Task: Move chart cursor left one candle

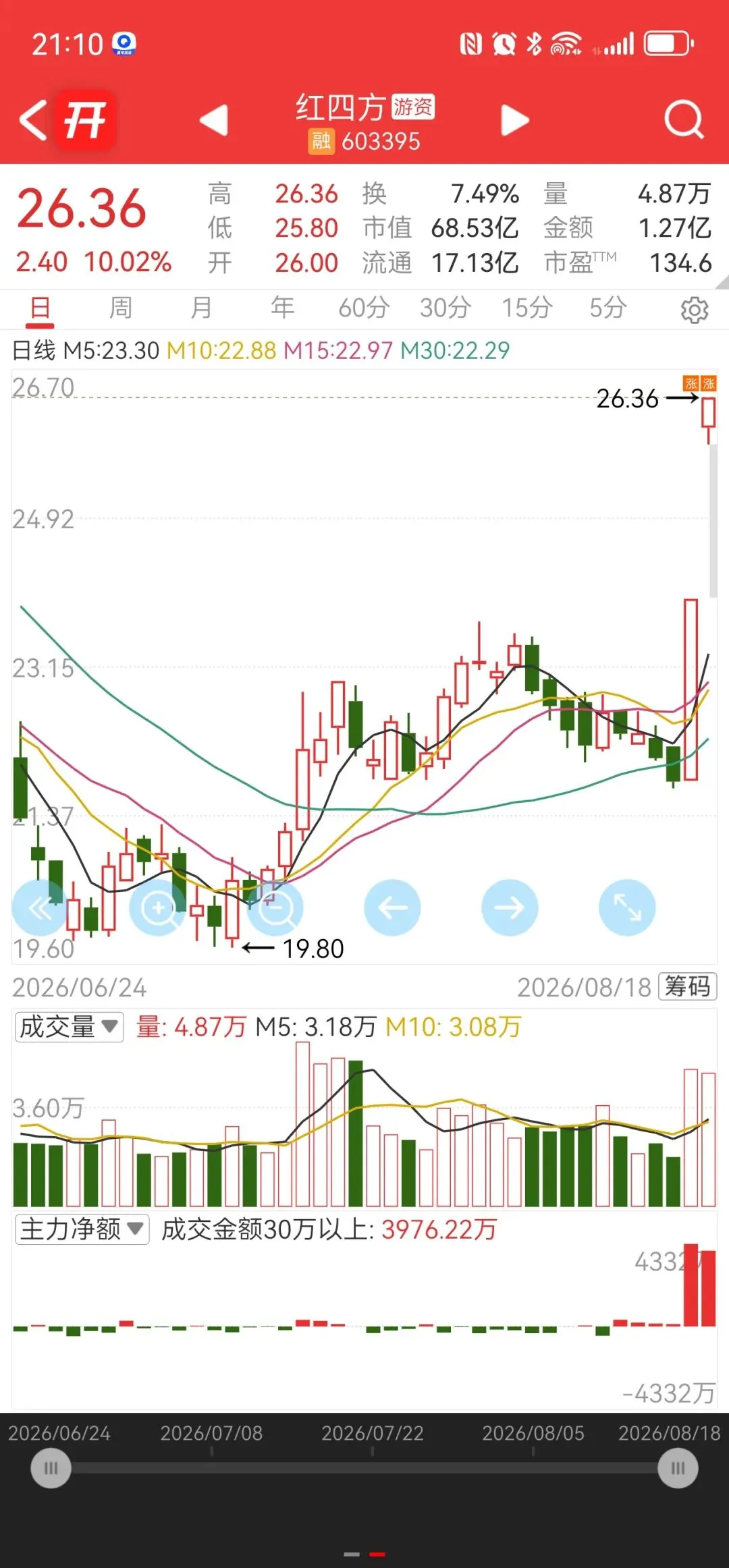Action: 392,907
